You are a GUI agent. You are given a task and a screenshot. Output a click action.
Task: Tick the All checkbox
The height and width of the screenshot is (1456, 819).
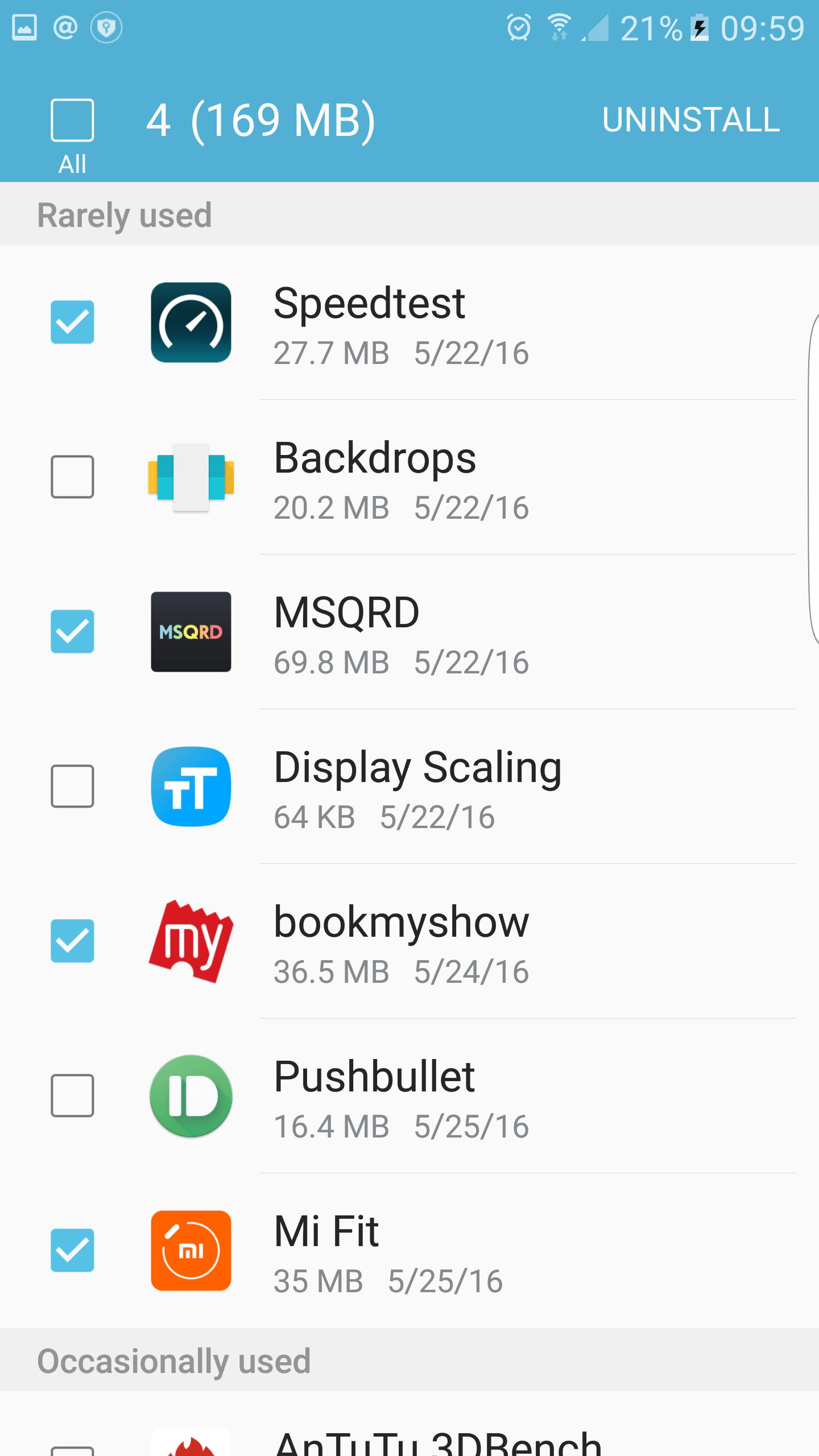tap(72, 120)
